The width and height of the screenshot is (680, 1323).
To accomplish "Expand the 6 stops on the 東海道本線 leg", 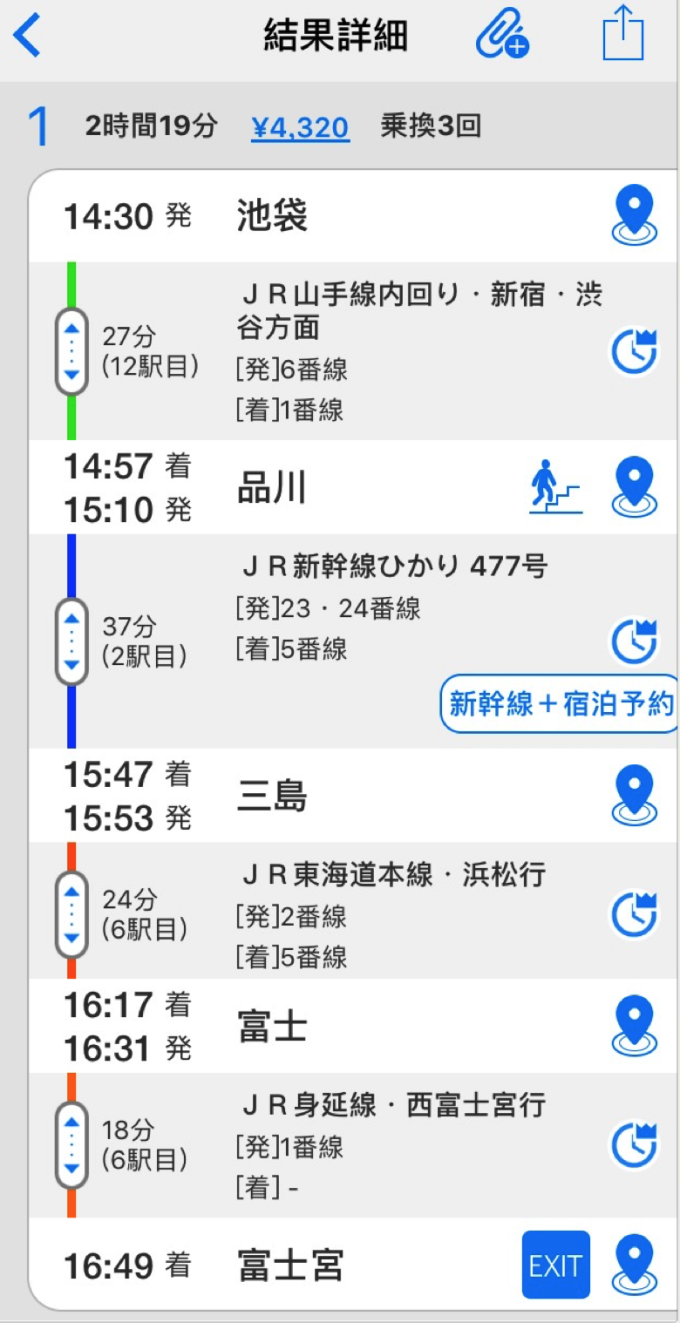I will (x=71, y=911).
